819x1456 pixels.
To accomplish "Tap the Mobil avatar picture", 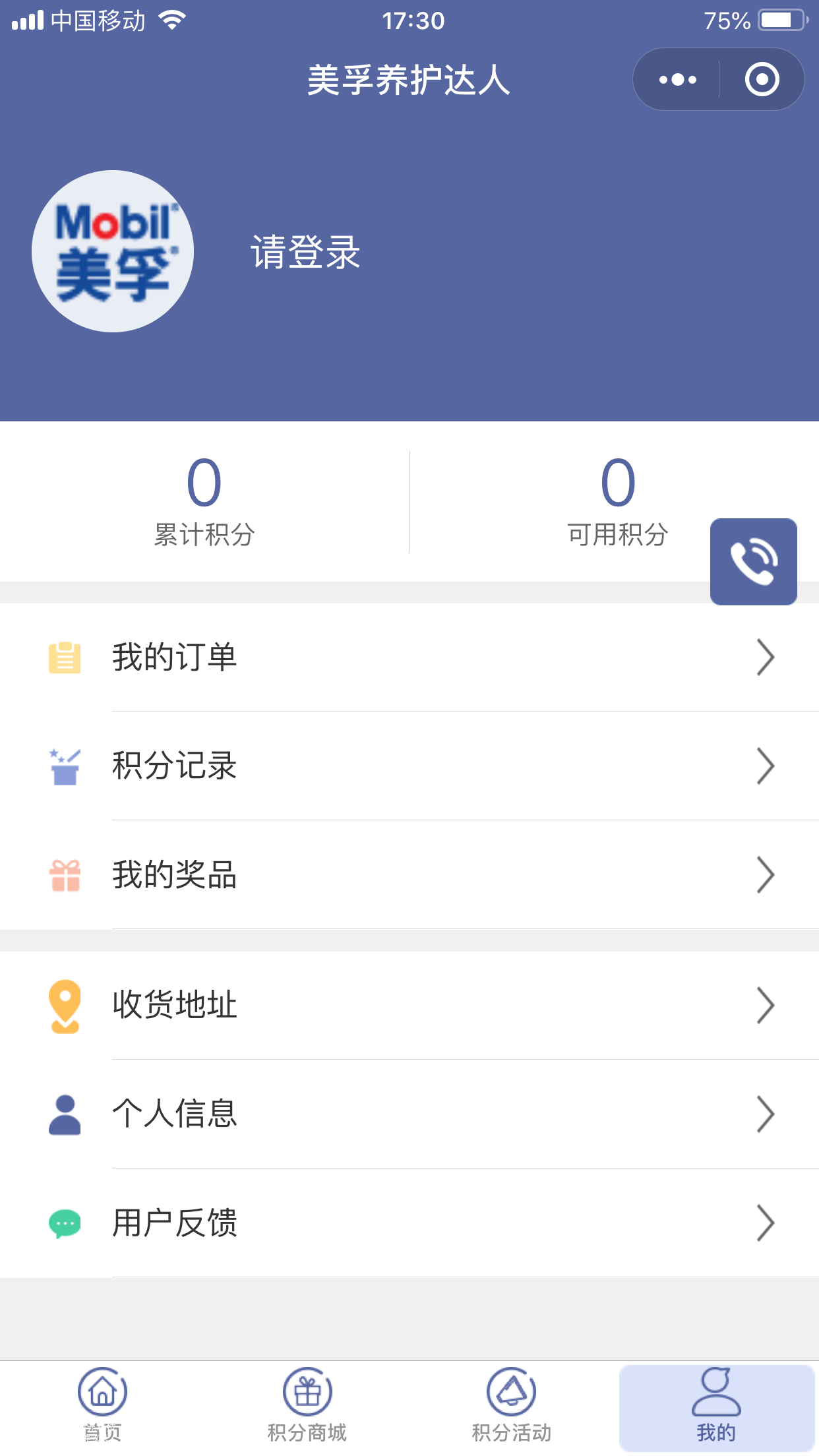I will click(x=113, y=251).
